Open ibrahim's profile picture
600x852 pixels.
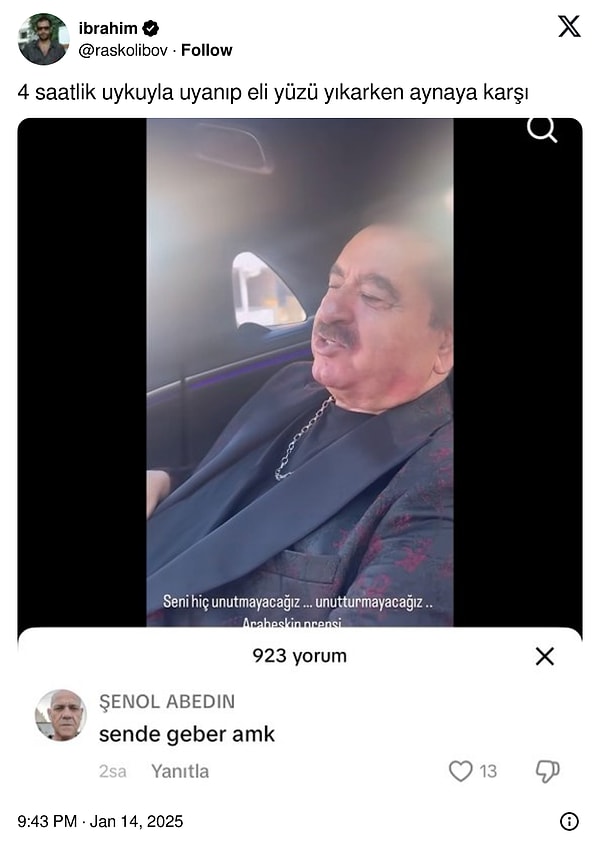click(x=43, y=39)
